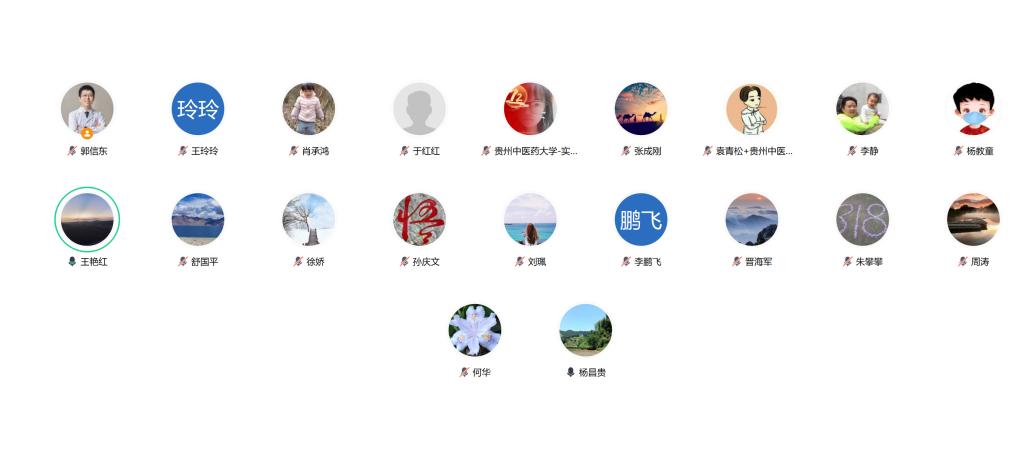Tap 李鹏飞's blue avatar
The width and height of the screenshot is (1024, 463).
tap(641, 219)
